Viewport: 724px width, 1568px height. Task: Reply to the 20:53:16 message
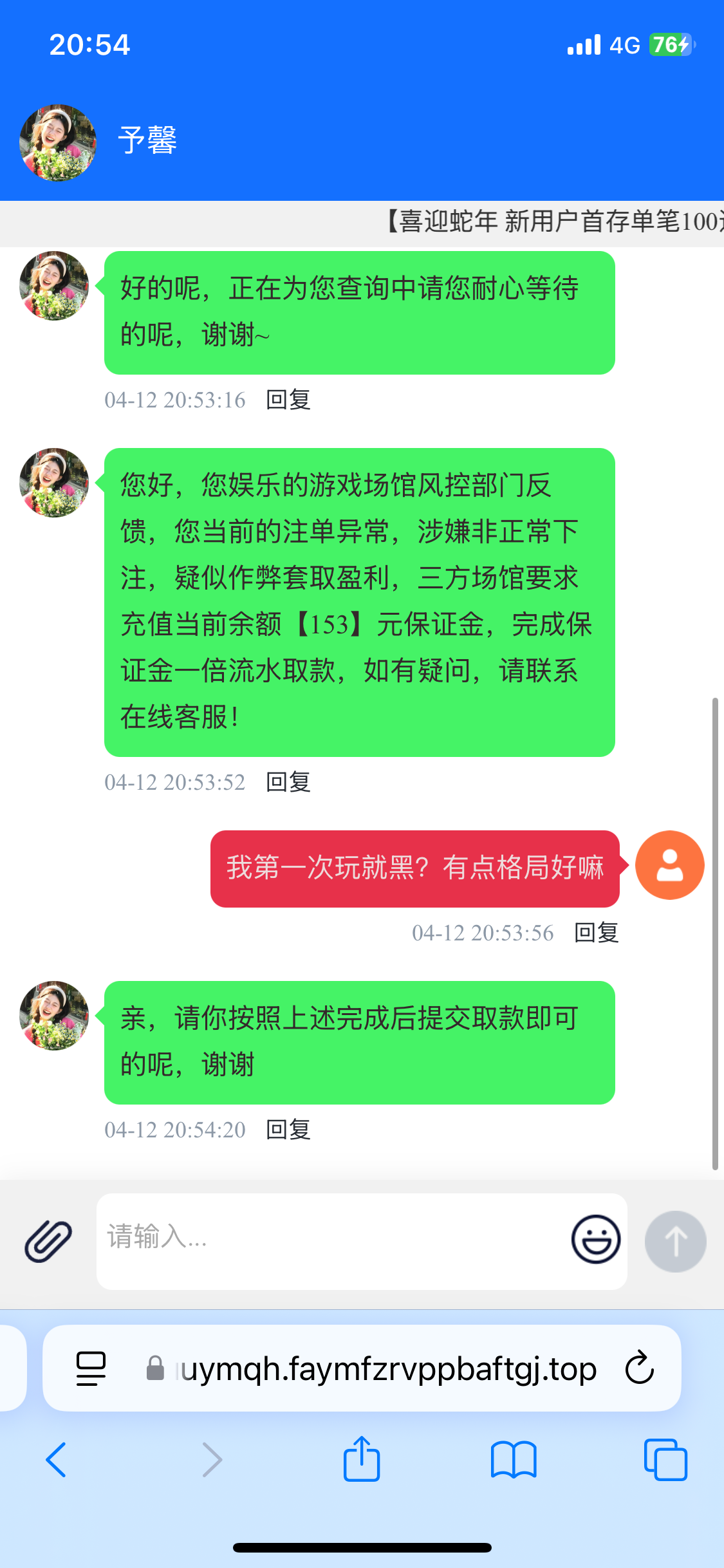point(288,400)
